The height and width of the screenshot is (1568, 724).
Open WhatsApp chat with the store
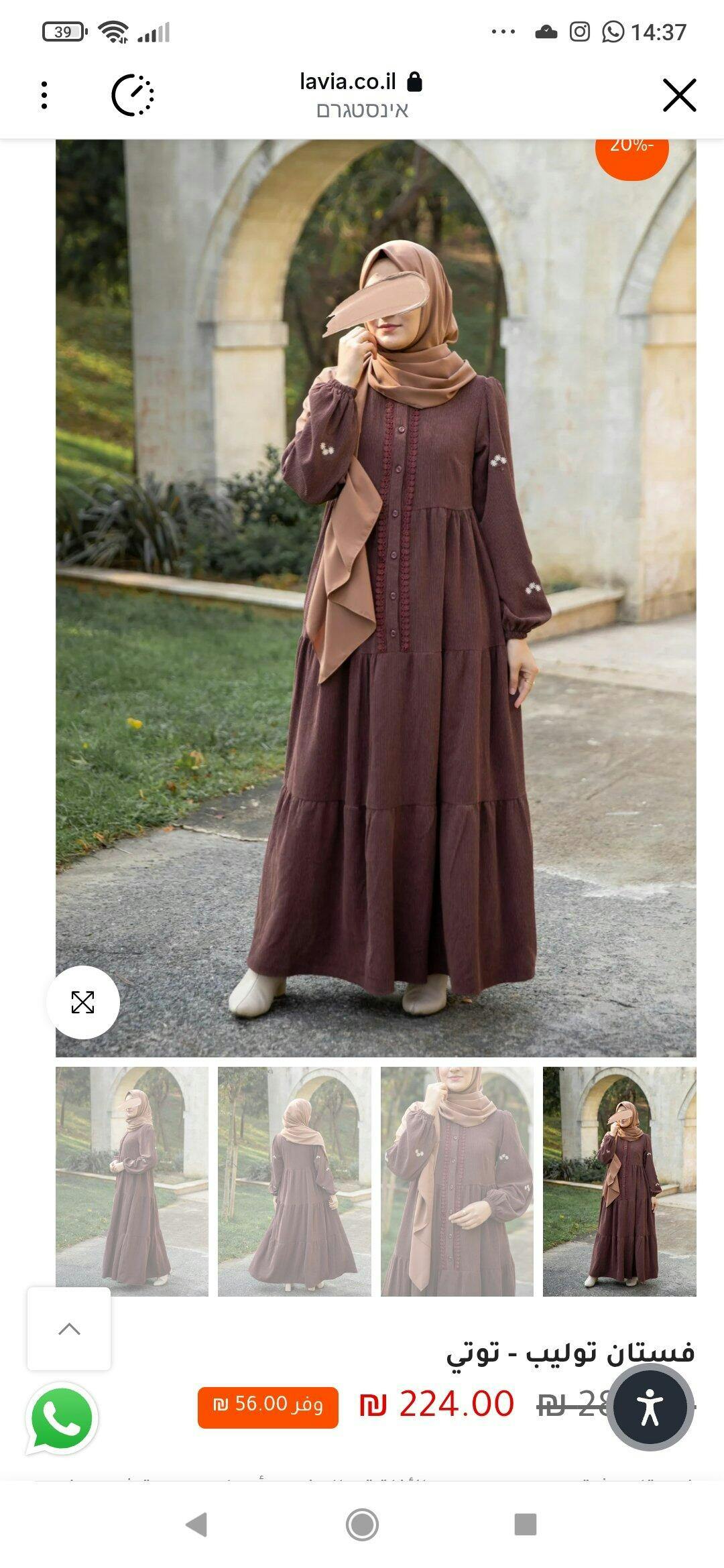[62, 1419]
